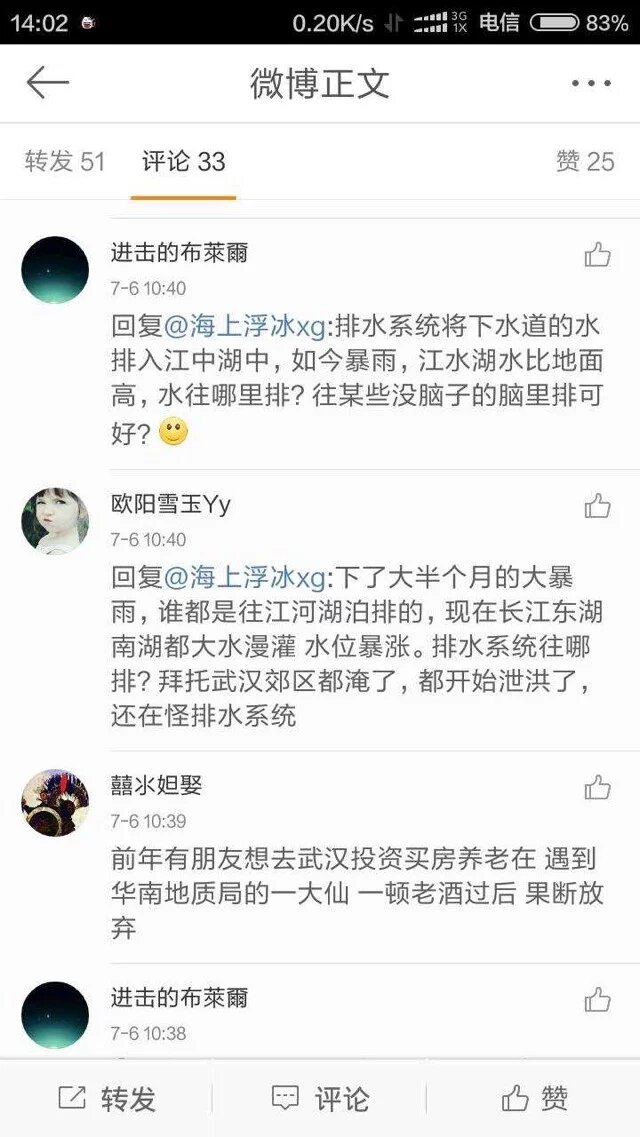
Task: Switch to the 转发 51 tab
Action: [x=65, y=161]
